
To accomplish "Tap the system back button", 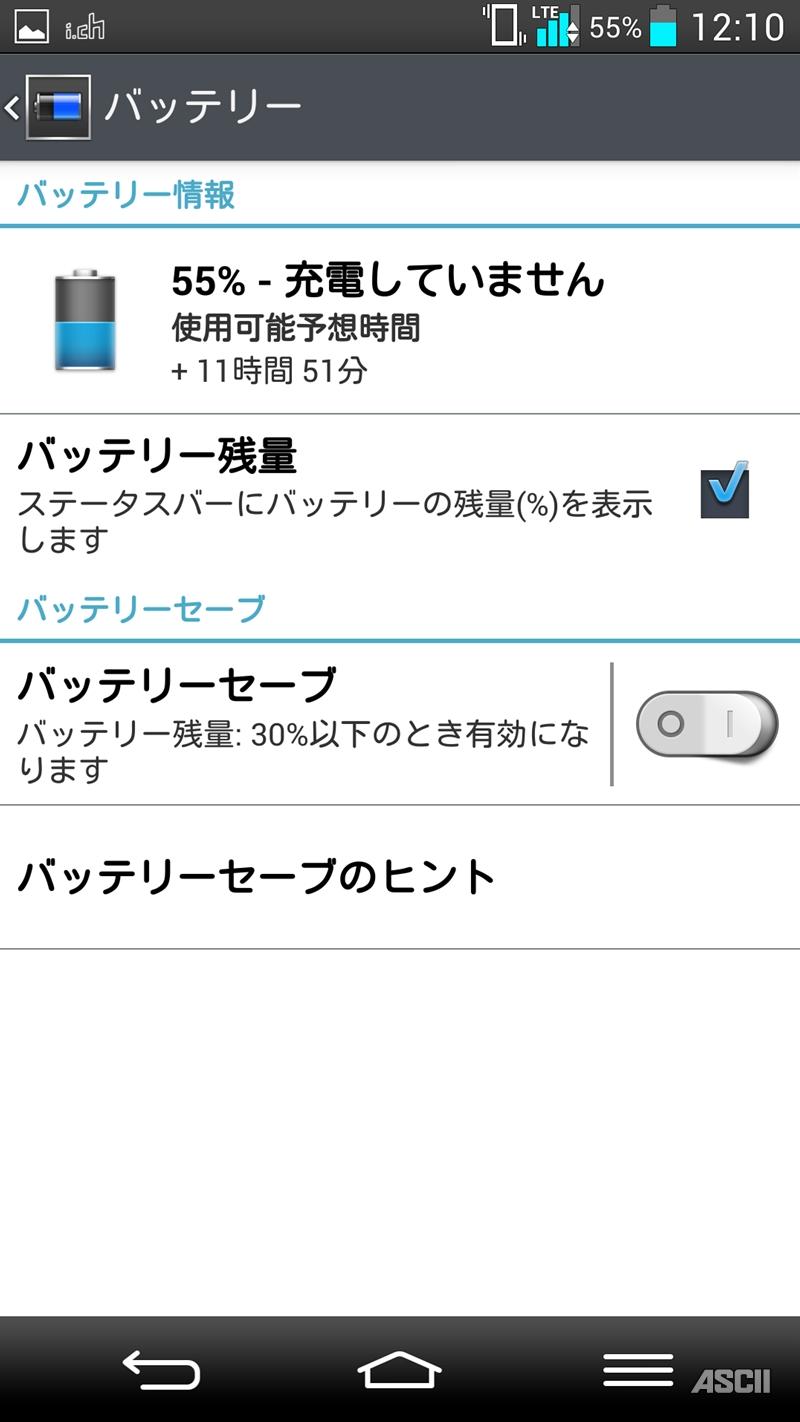I will point(161,1369).
